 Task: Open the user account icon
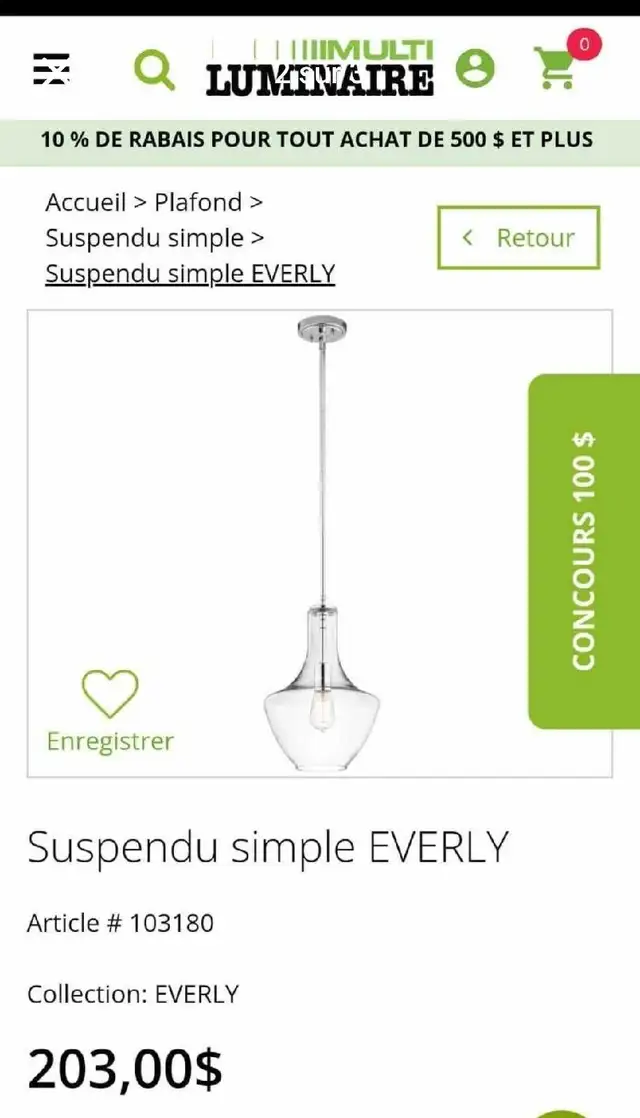(475, 69)
